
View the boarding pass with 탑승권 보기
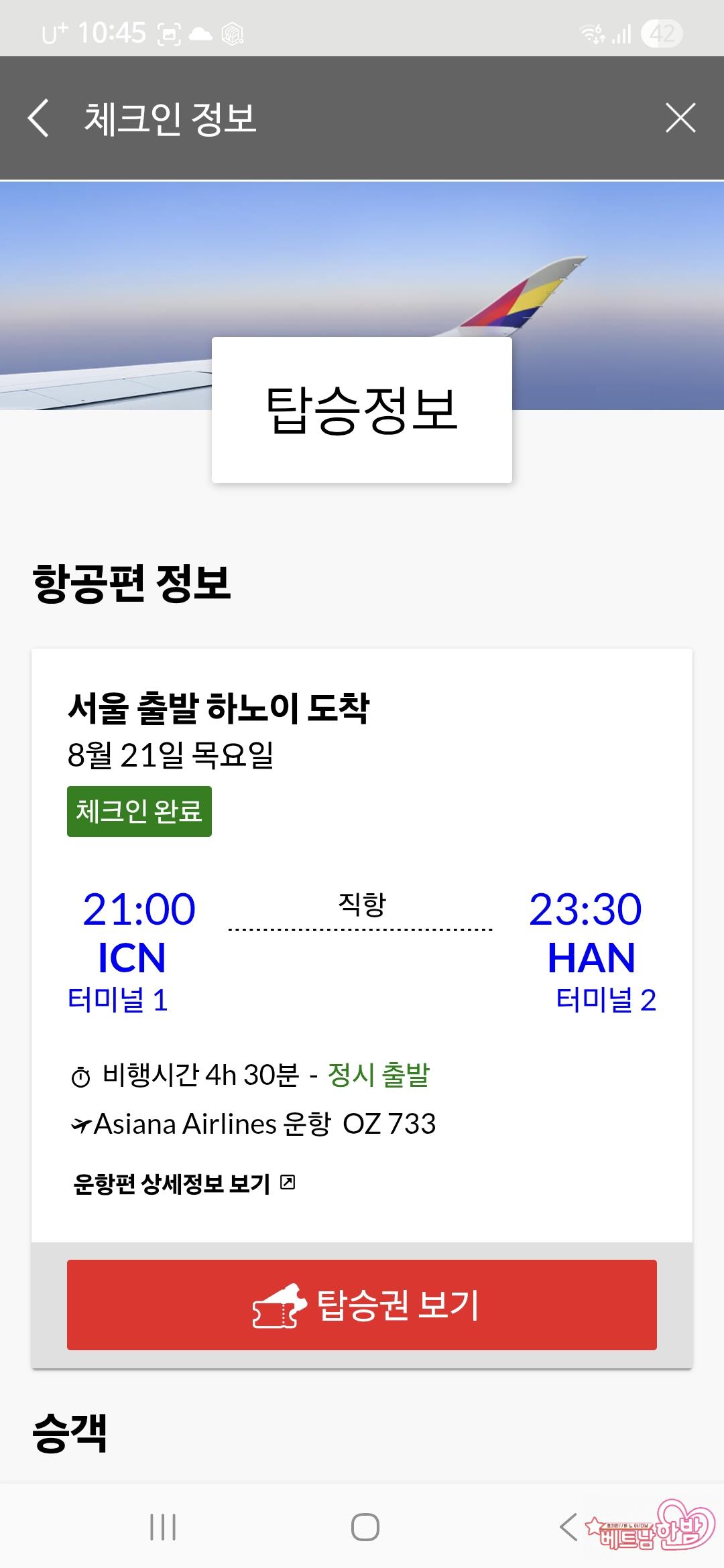click(362, 1304)
